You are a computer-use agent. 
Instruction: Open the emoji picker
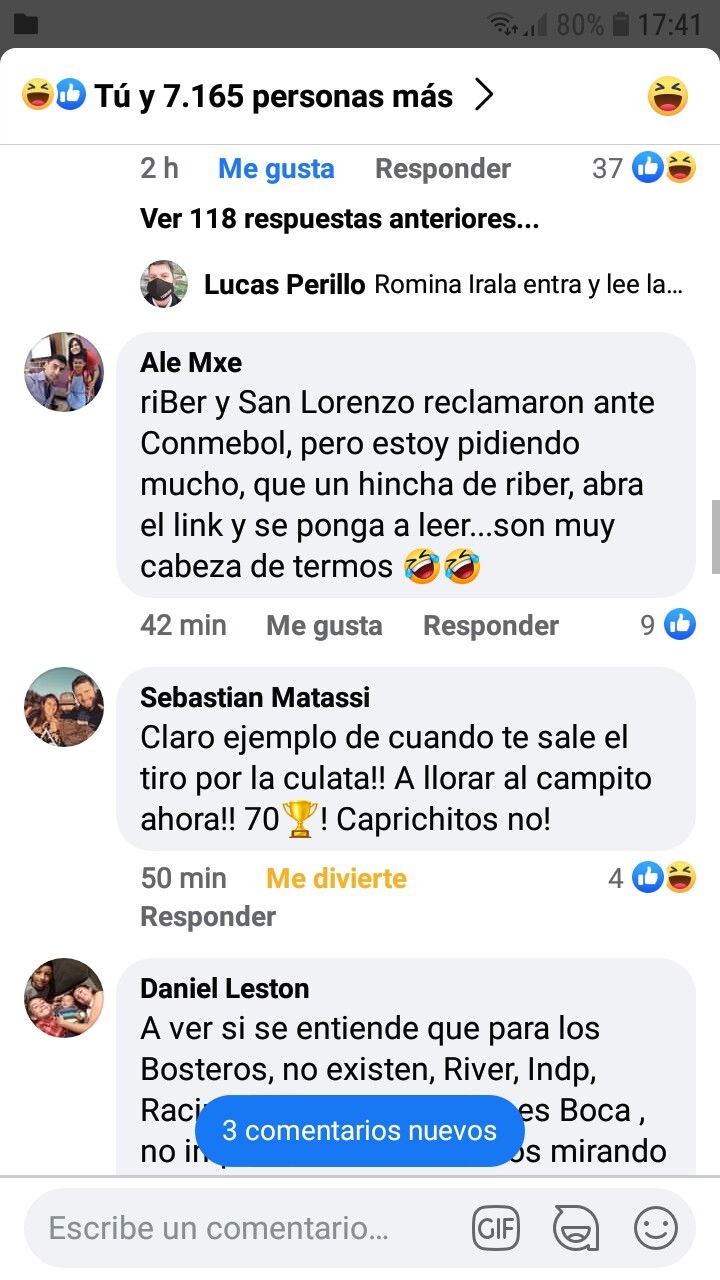(656, 1228)
